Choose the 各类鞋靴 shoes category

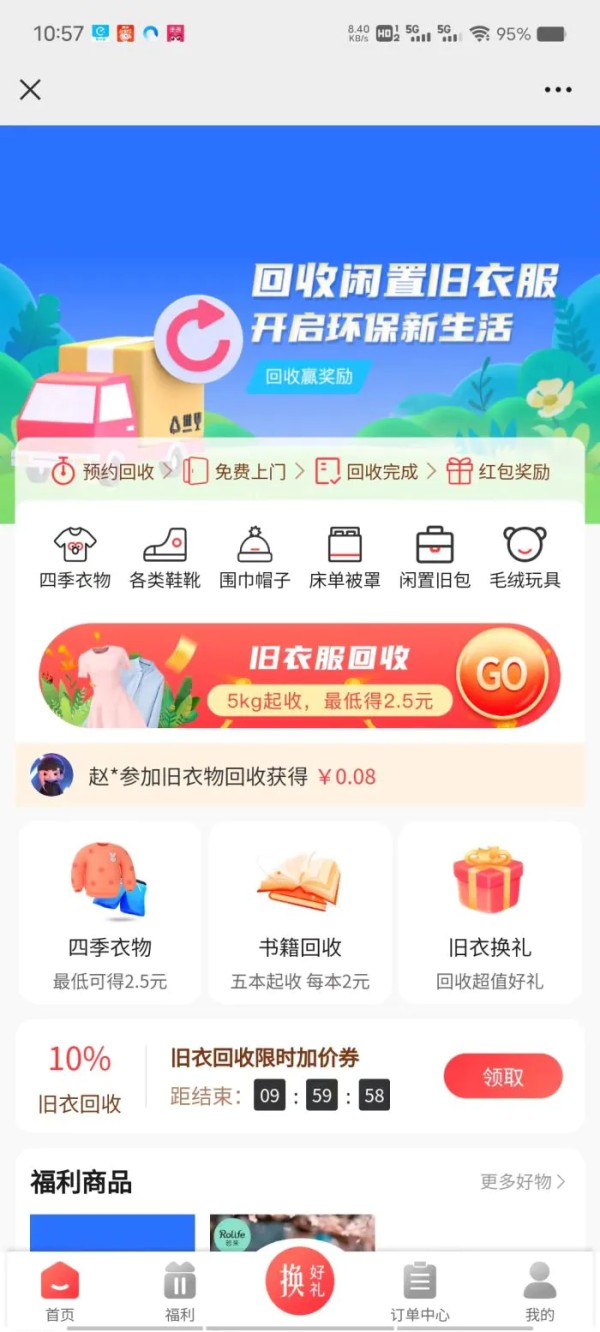[x=165, y=557]
